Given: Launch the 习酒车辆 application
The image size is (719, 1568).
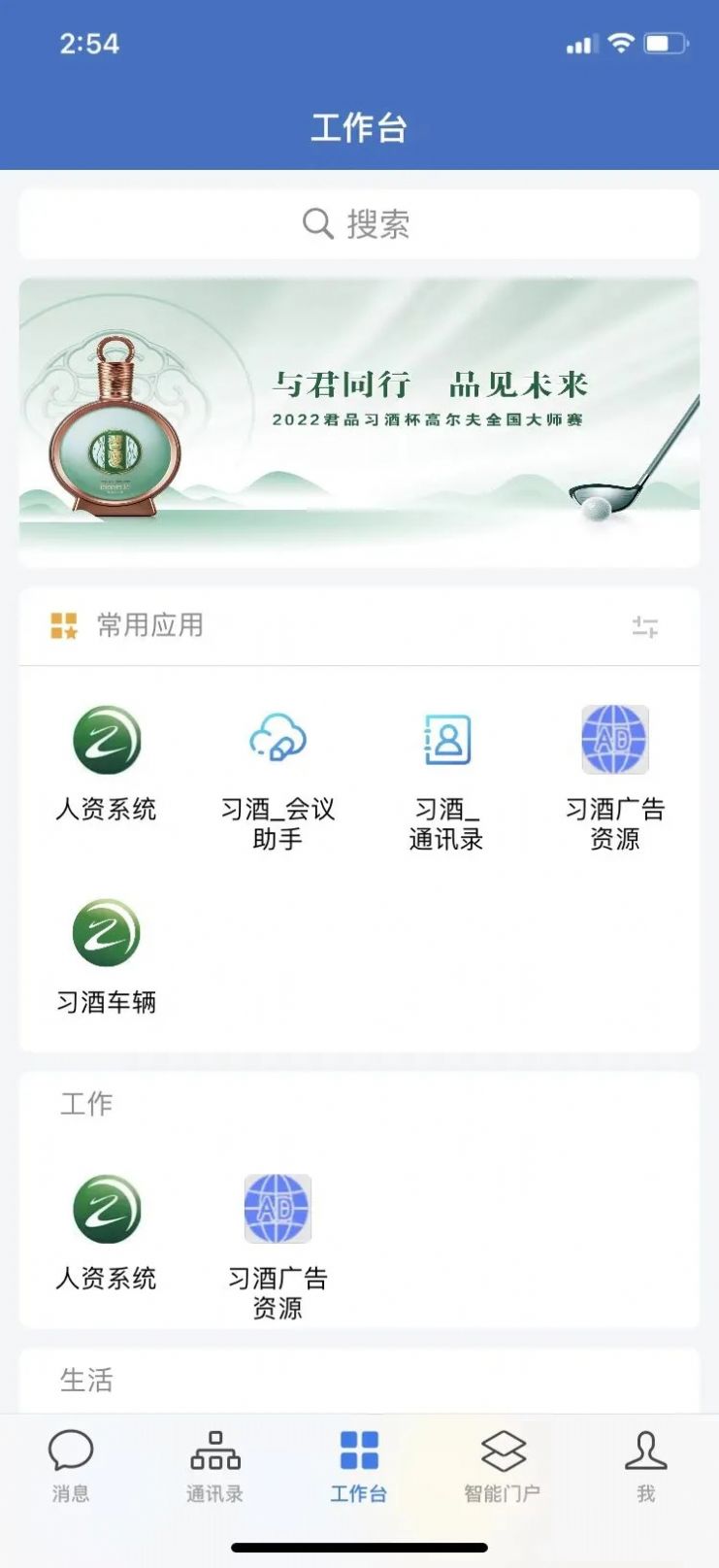Looking at the screenshot, I should coord(109,932).
